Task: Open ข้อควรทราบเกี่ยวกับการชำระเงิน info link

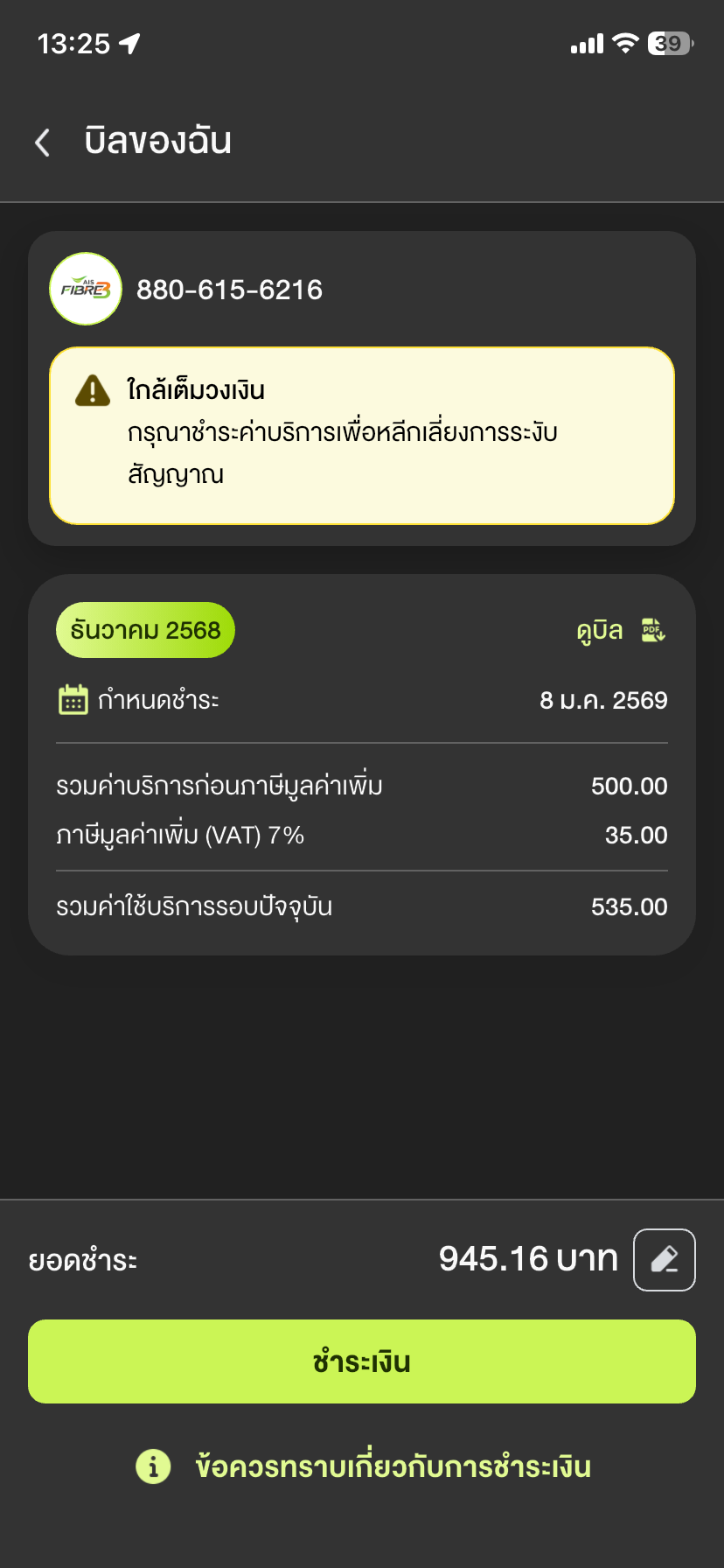Action: 364,1466
